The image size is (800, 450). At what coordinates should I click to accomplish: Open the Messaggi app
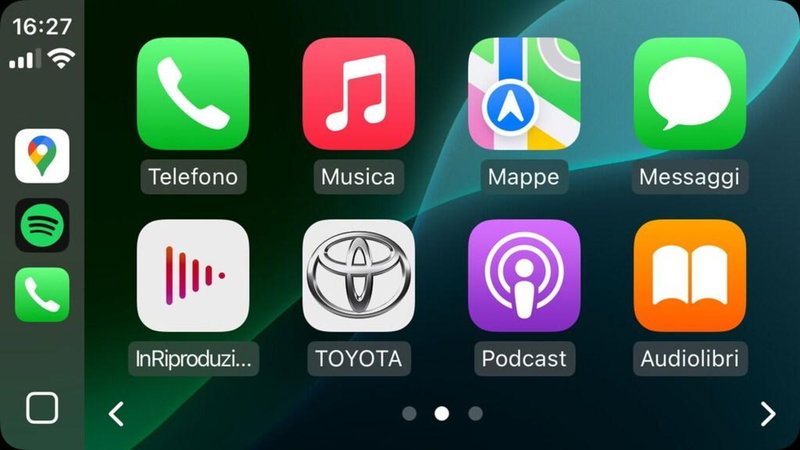(x=689, y=94)
